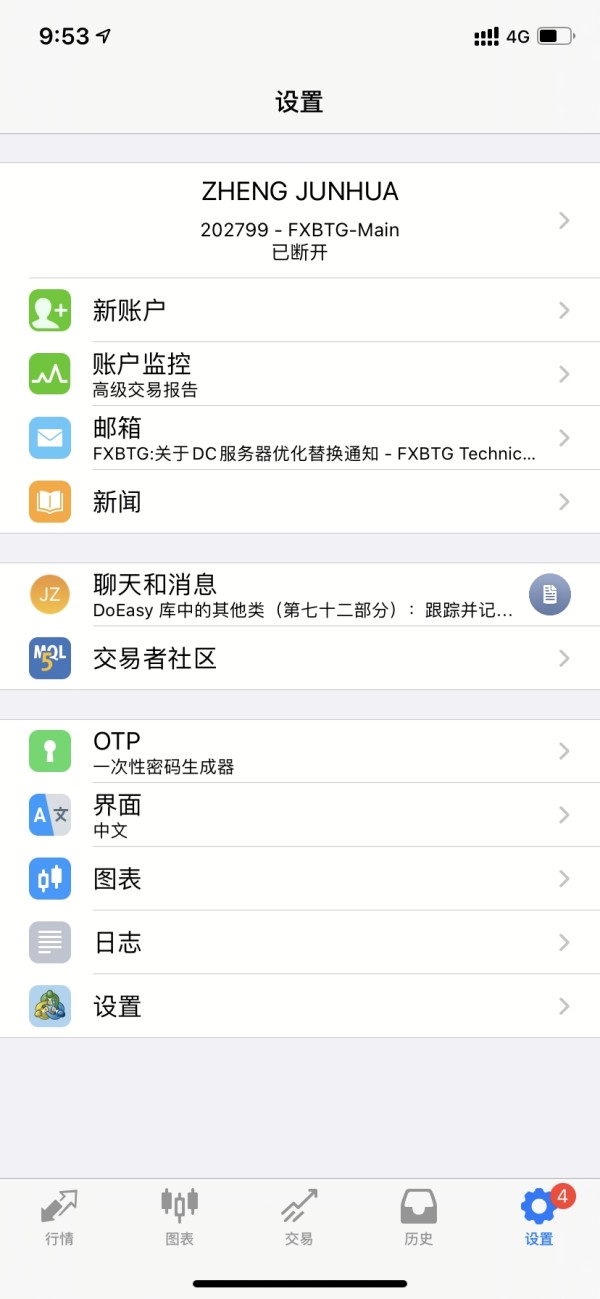The height and width of the screenshot is (1299, 600).
Task: Switch to the 行情 tab
Action: (x=59, y=1217)
